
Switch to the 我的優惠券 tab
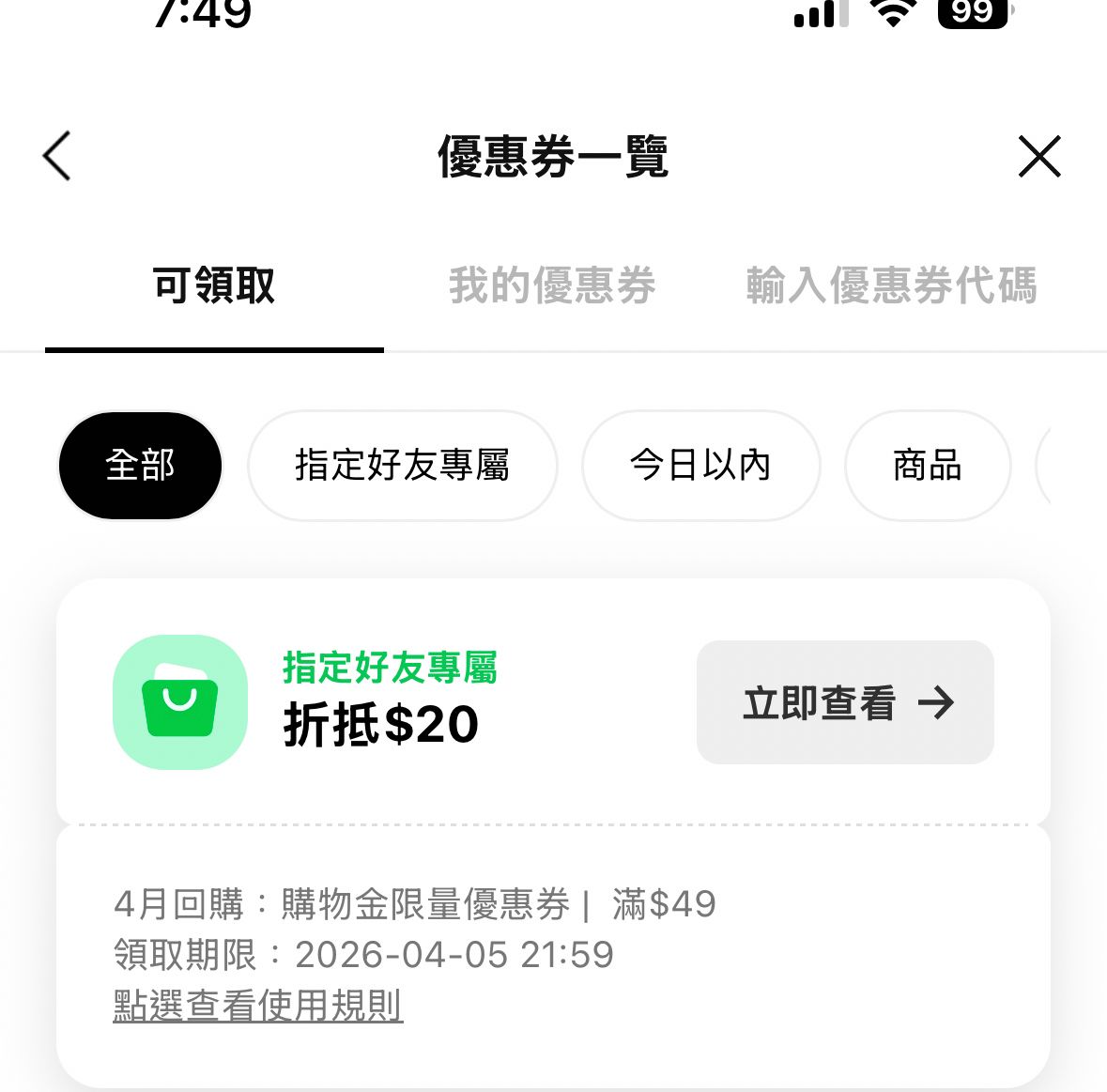click(x=552, y=286)
